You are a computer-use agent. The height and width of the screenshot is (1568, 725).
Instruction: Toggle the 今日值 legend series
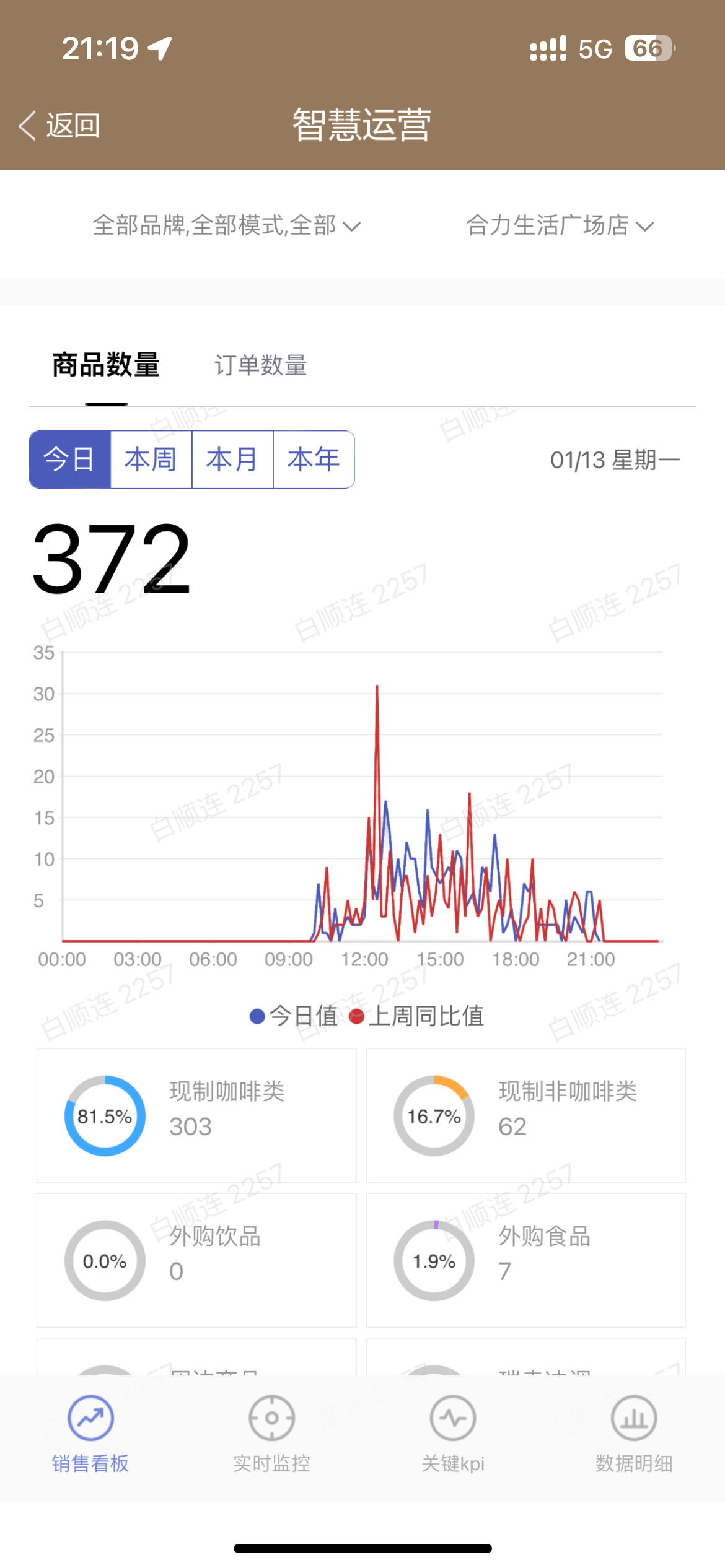[294, 1016]
